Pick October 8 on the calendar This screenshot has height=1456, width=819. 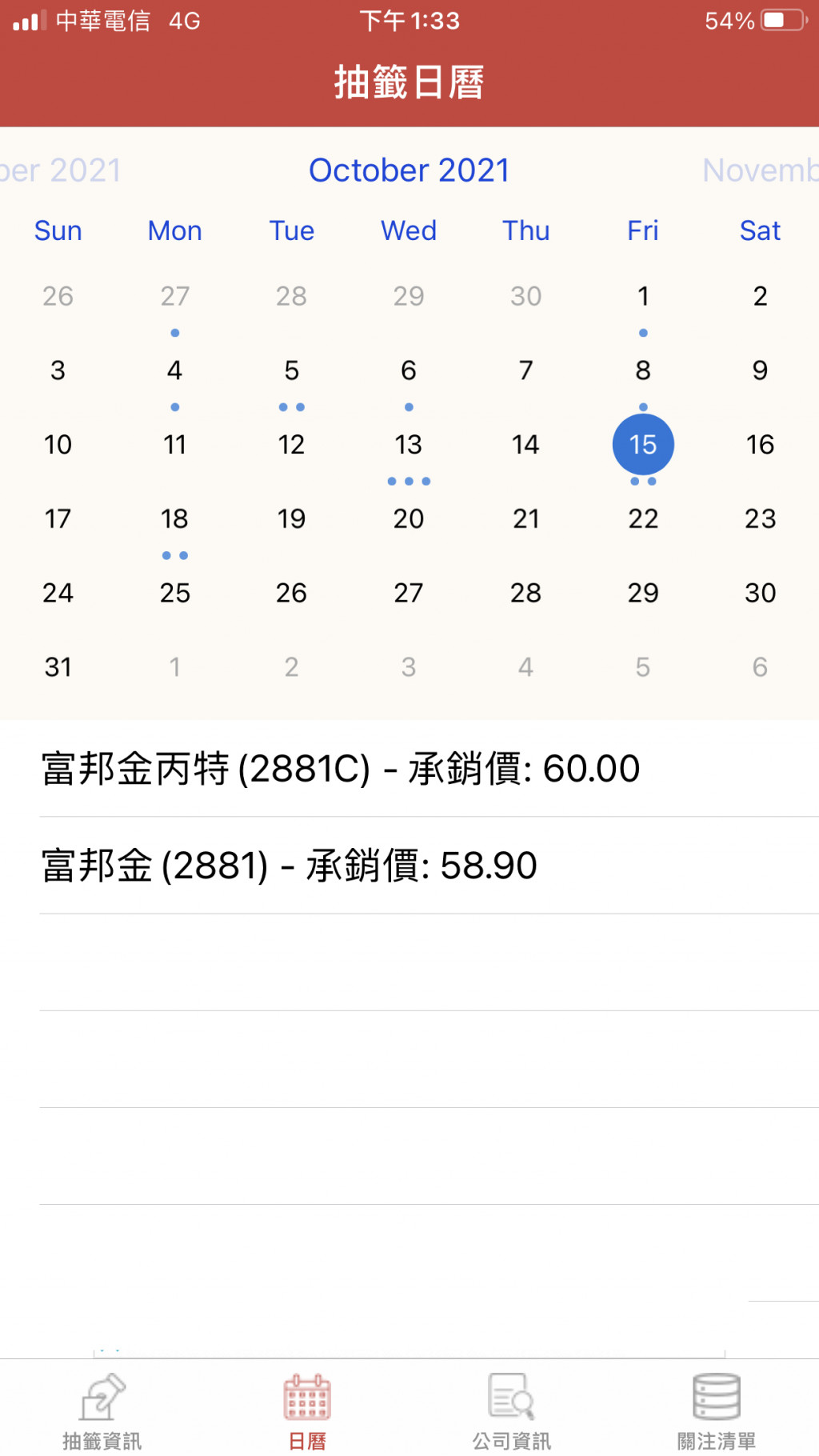coord(643,371)
